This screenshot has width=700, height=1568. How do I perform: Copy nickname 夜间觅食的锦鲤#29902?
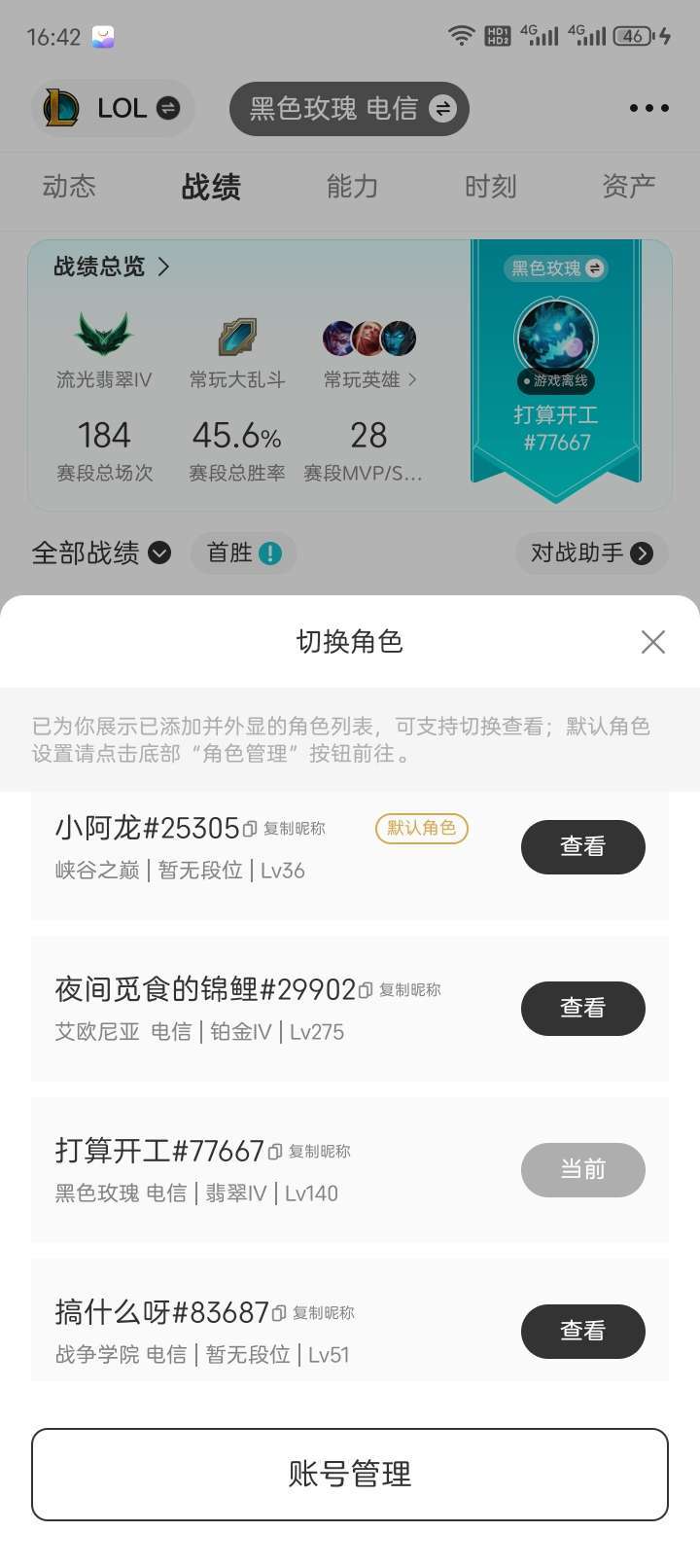[401, 990]
